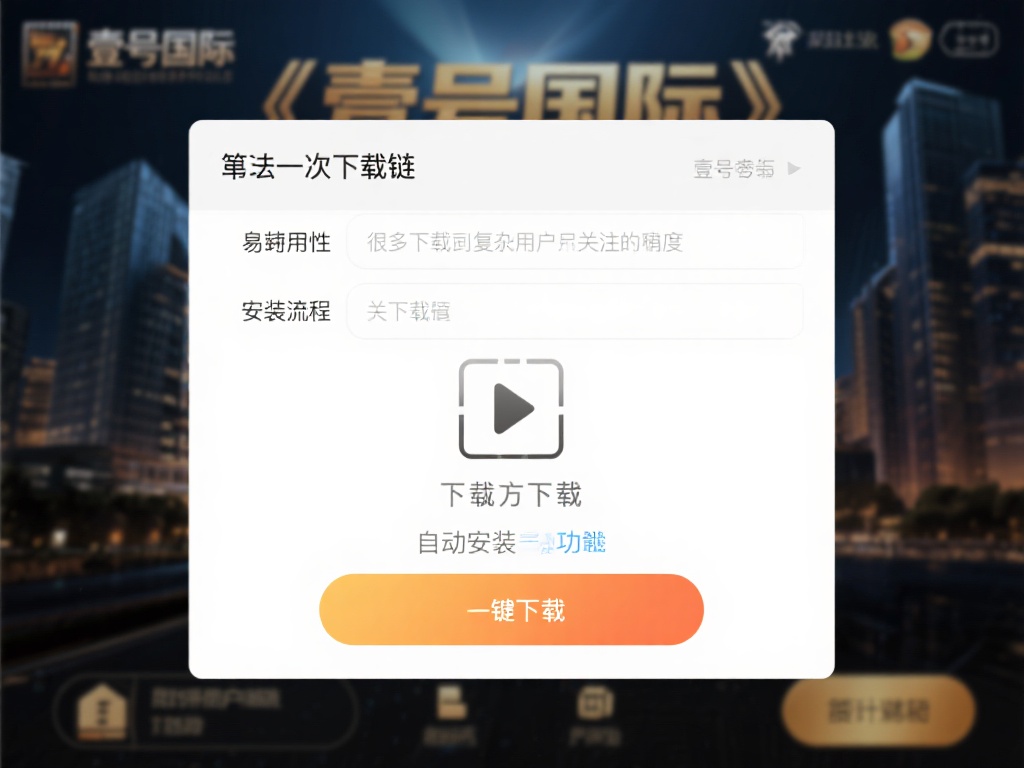Tap the 一键下载 button
Image resolution: width=1024 pixels, height=768 pixels.
pos(511,609)
